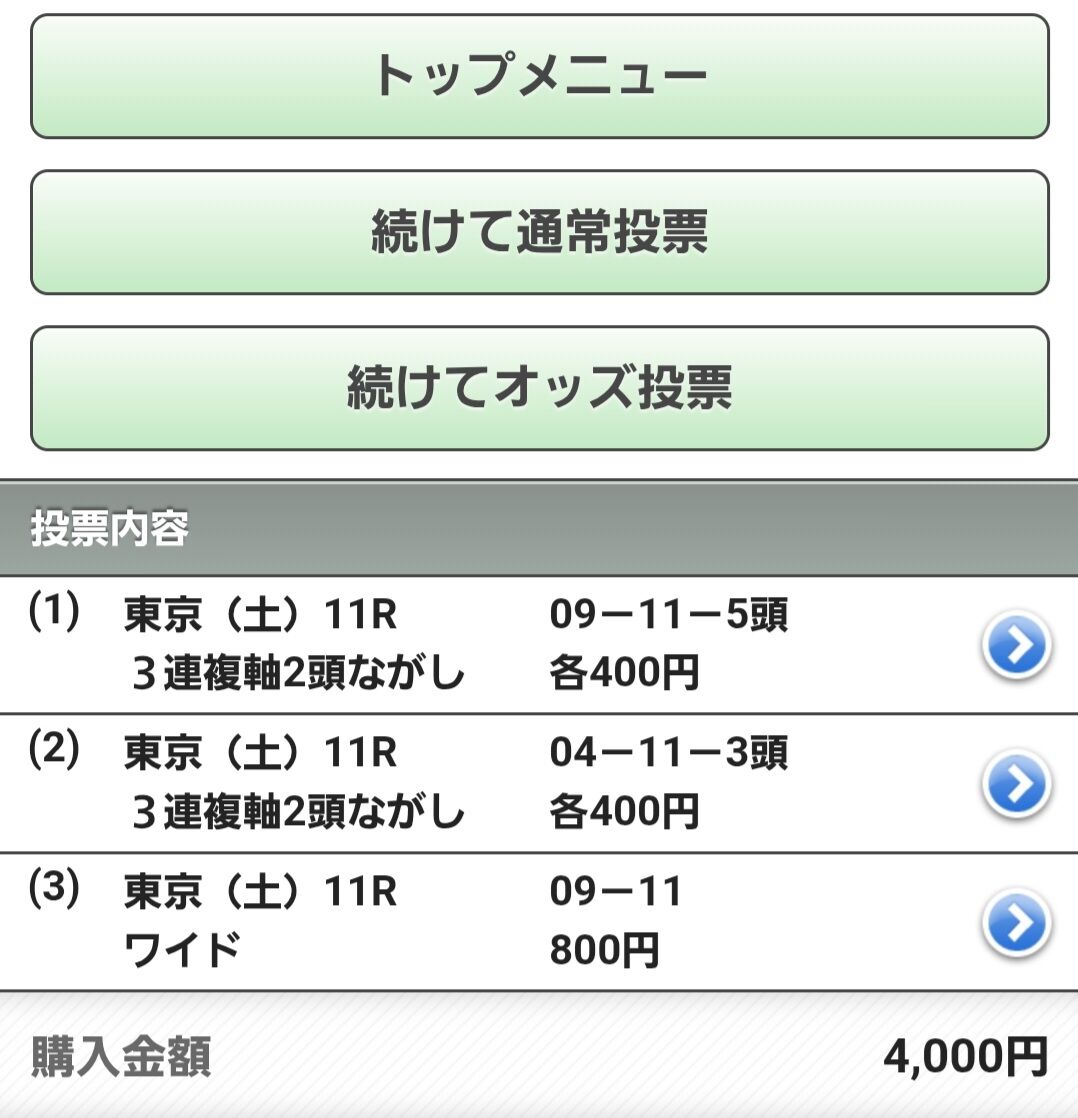Open details of bet (3) ワイド 09-11
1078x1118 pixels.
point(1017,922)
